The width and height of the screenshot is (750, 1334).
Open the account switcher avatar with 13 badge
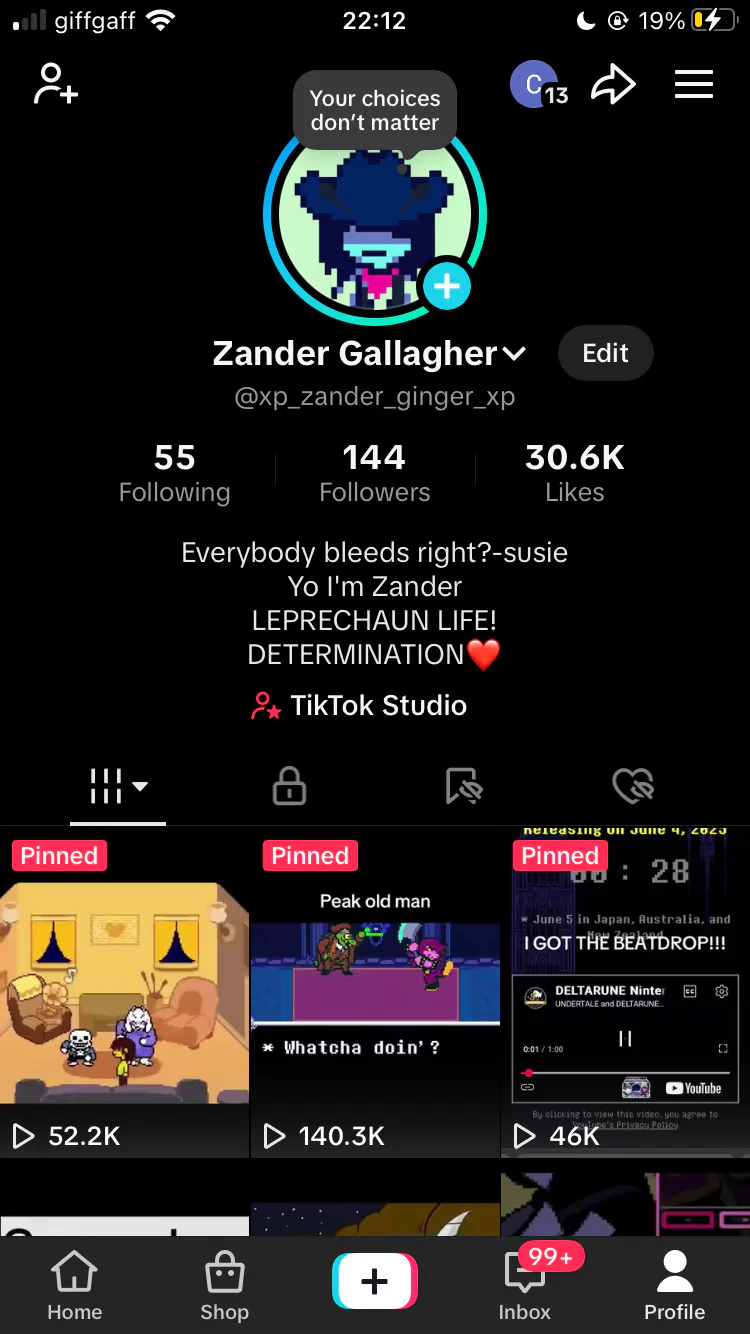540,86
